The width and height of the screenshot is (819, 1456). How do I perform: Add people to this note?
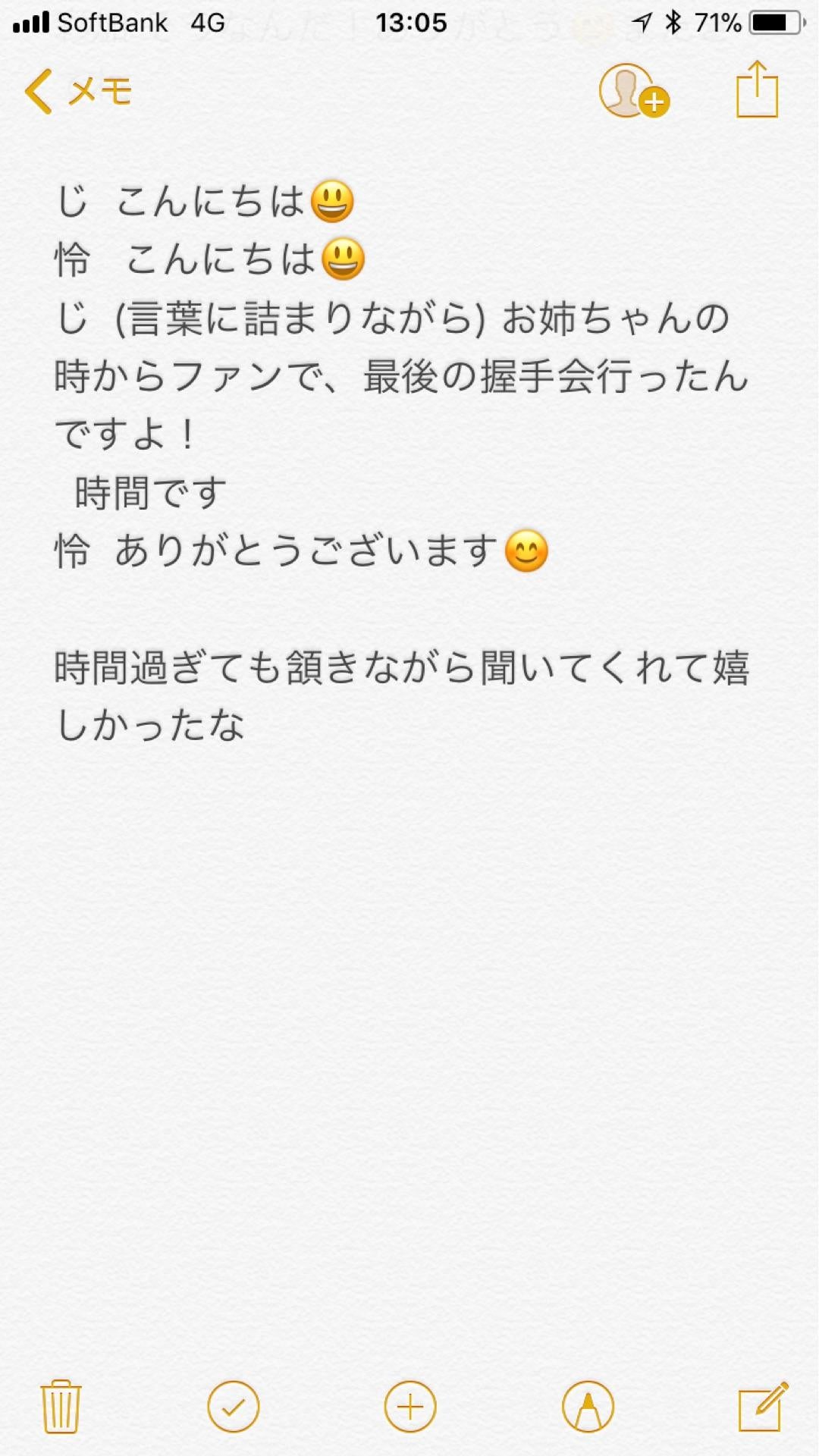coord(633,91)
